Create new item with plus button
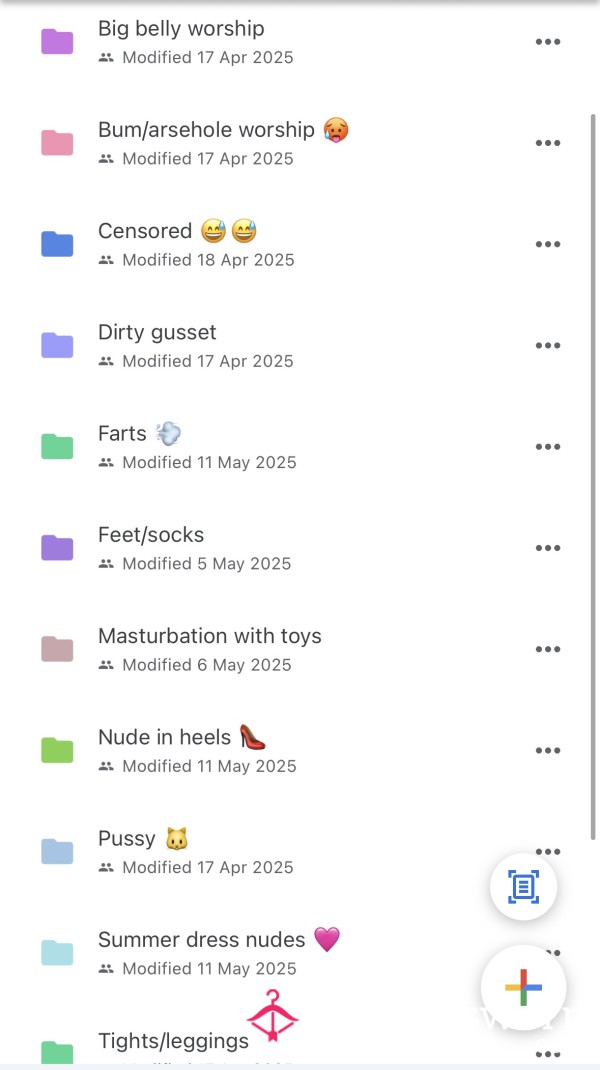Viewport: 600px width, 1070px height. point(524,987)
